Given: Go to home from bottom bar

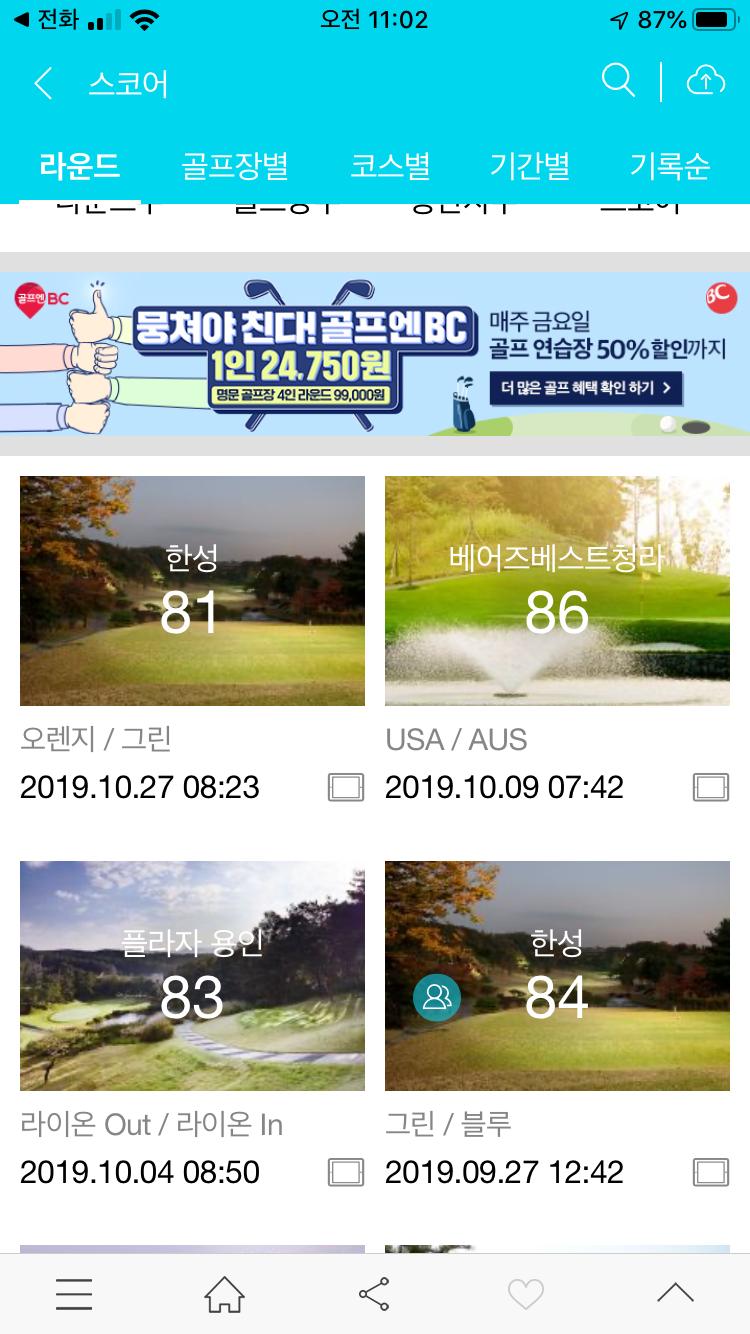Looking at the screenshot, I should (224, 1294).
